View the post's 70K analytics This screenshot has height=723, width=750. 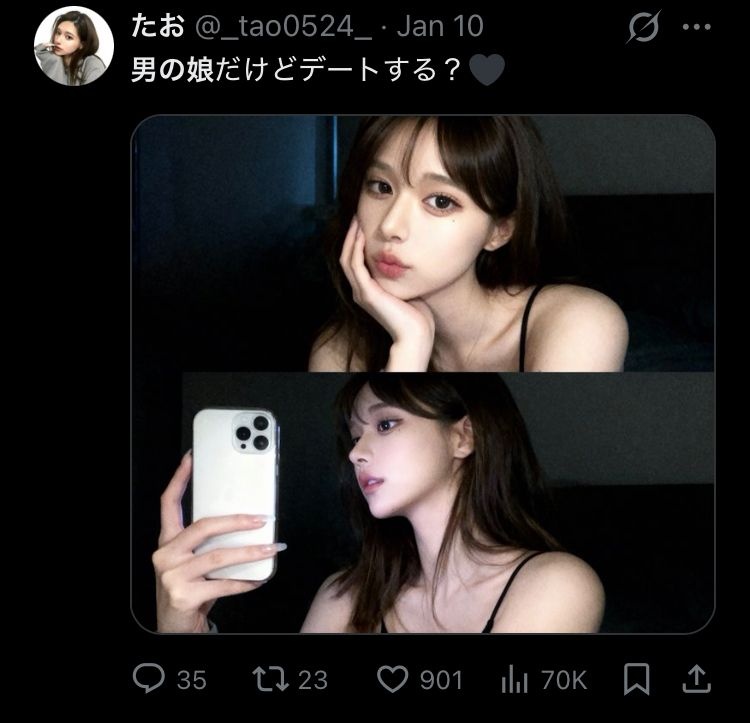tap(513, 680)
